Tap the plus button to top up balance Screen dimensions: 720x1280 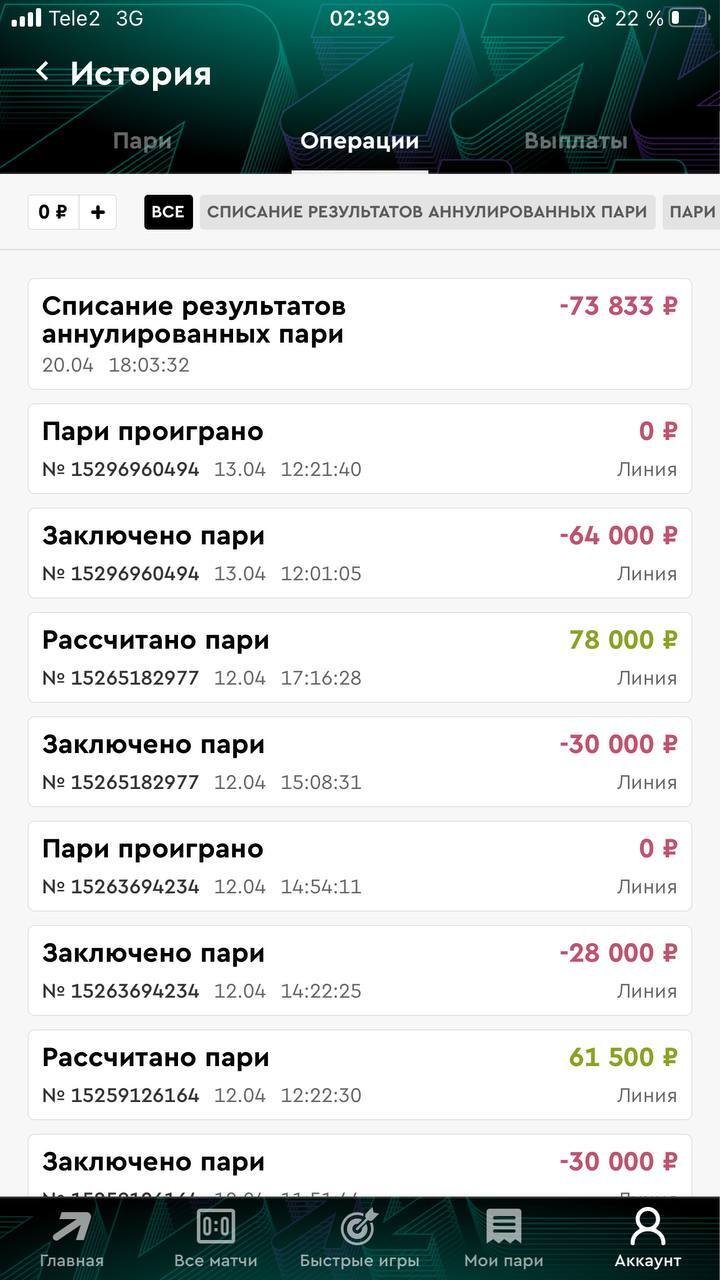pyautogui.click(x=97, y=212)
